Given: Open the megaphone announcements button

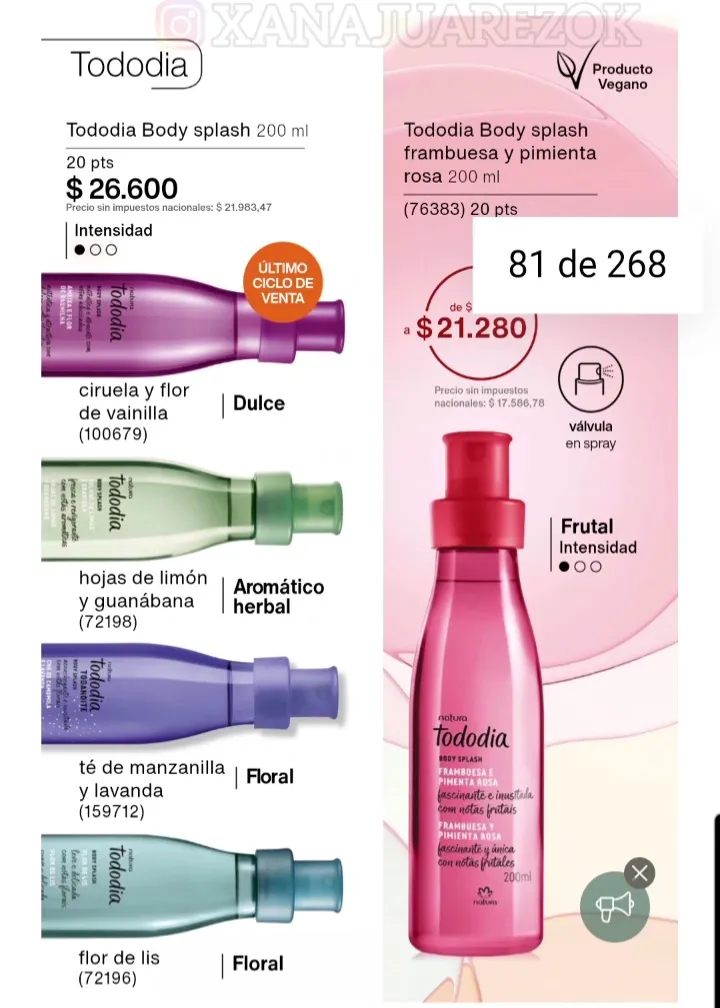Looking at the screenshot, I should pyautogui.click(x=613, y=908).
